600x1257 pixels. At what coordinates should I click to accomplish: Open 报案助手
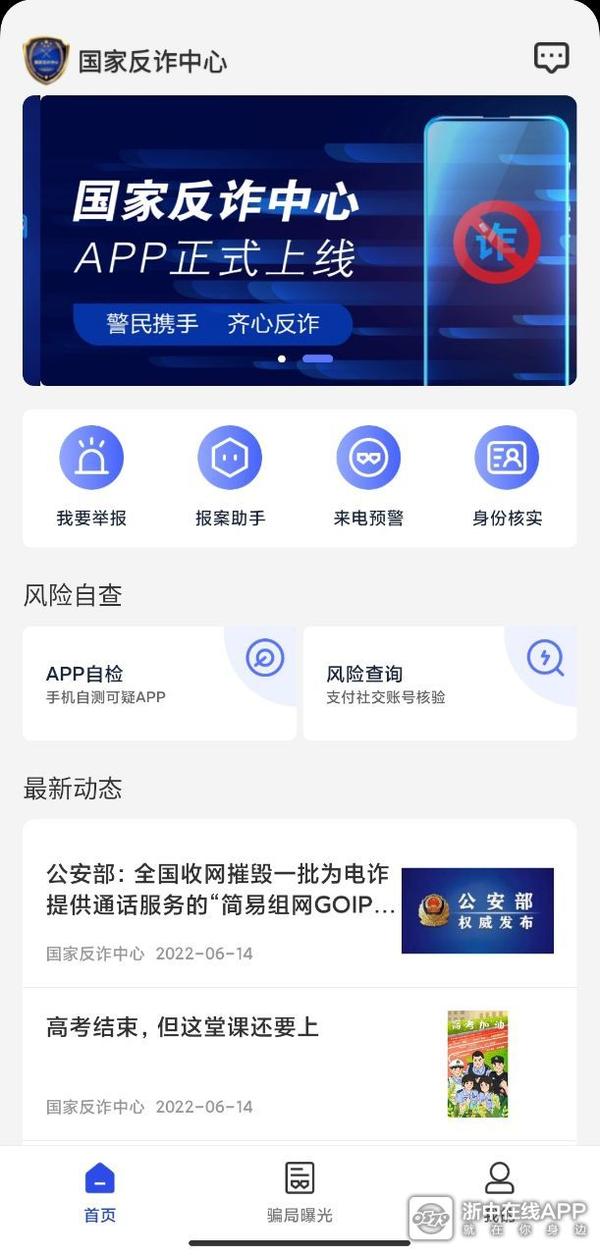click(x=230, y=477)
